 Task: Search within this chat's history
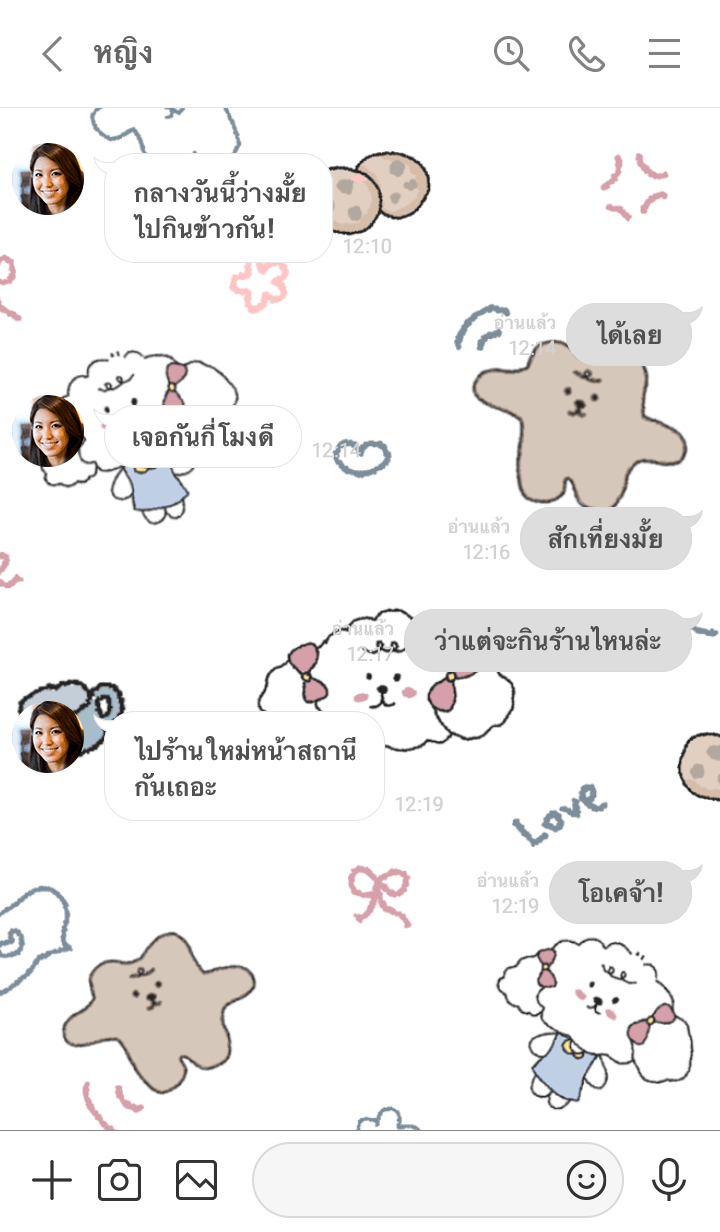coord(511,54)
